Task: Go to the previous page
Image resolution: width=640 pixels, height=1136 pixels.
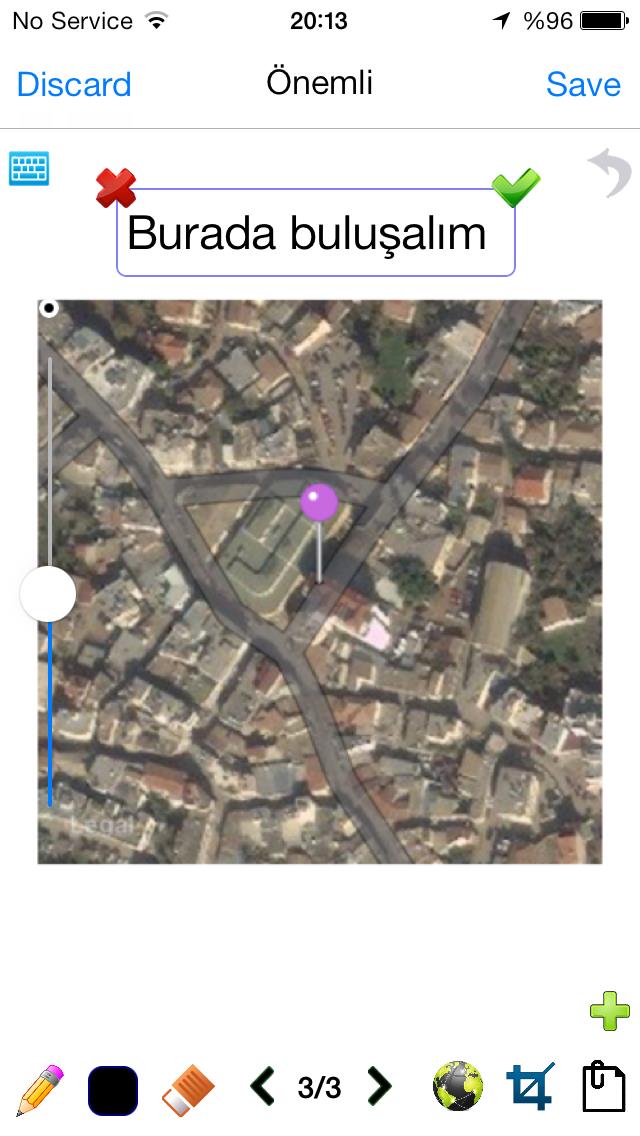Action: 262,1086
